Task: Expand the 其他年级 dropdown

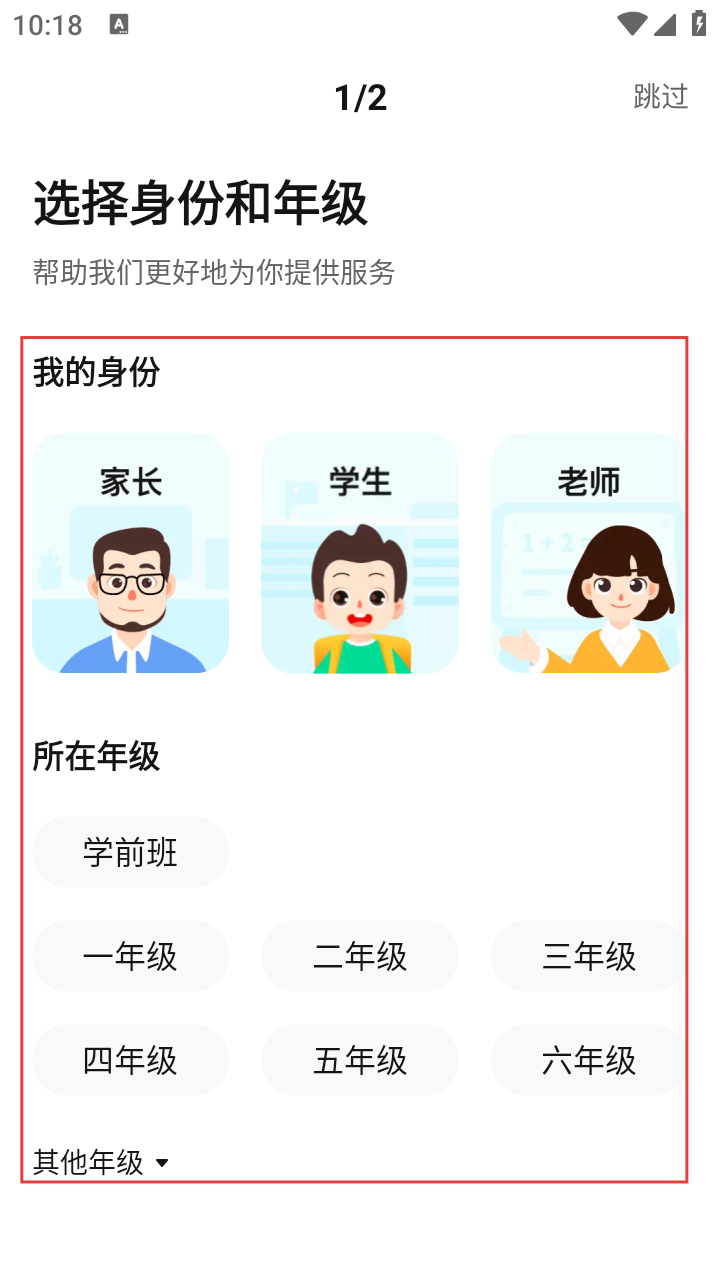Action: (102, 1163)
